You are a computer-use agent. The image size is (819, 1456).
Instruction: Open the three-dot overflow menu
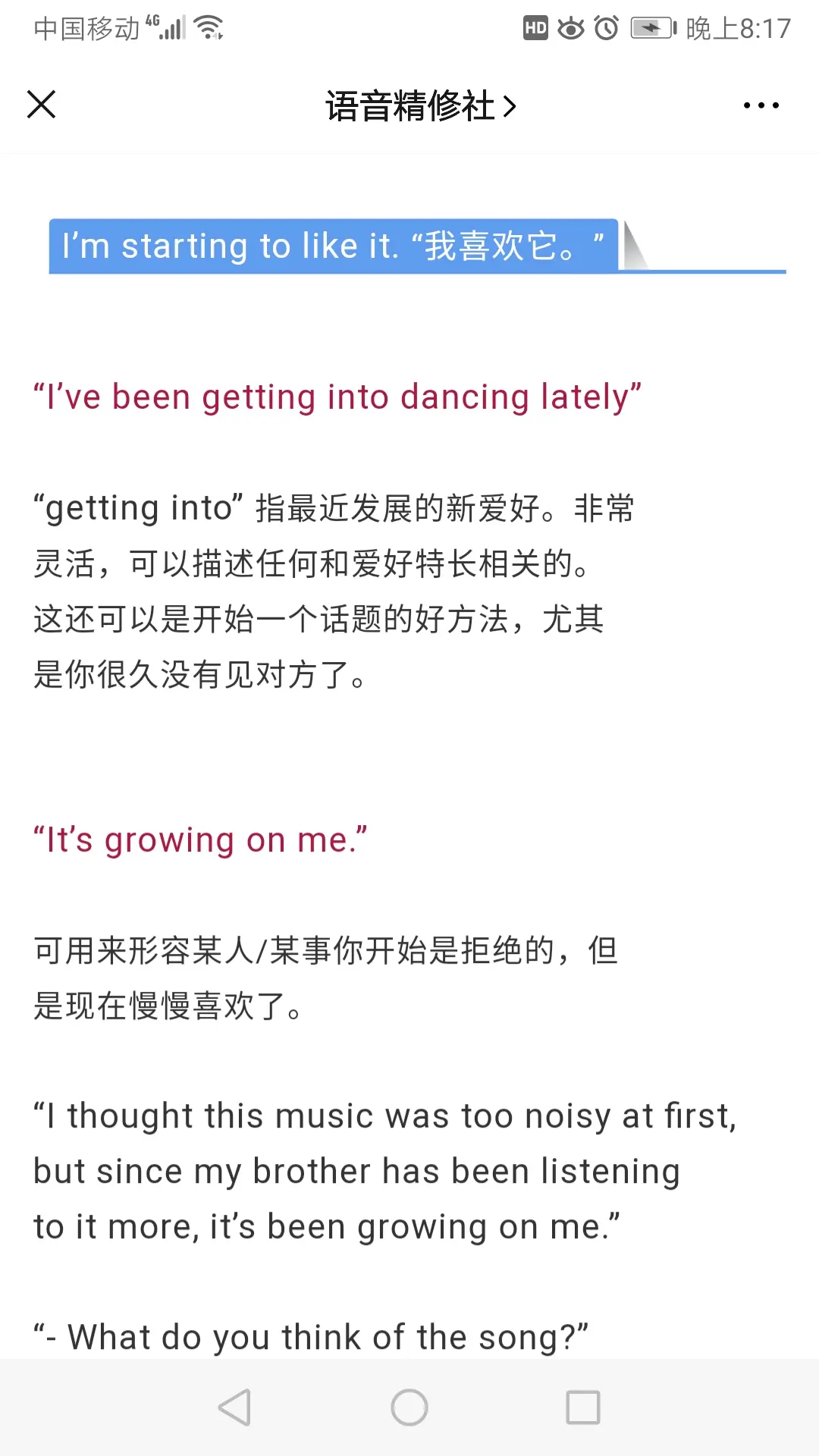(761, 105)
